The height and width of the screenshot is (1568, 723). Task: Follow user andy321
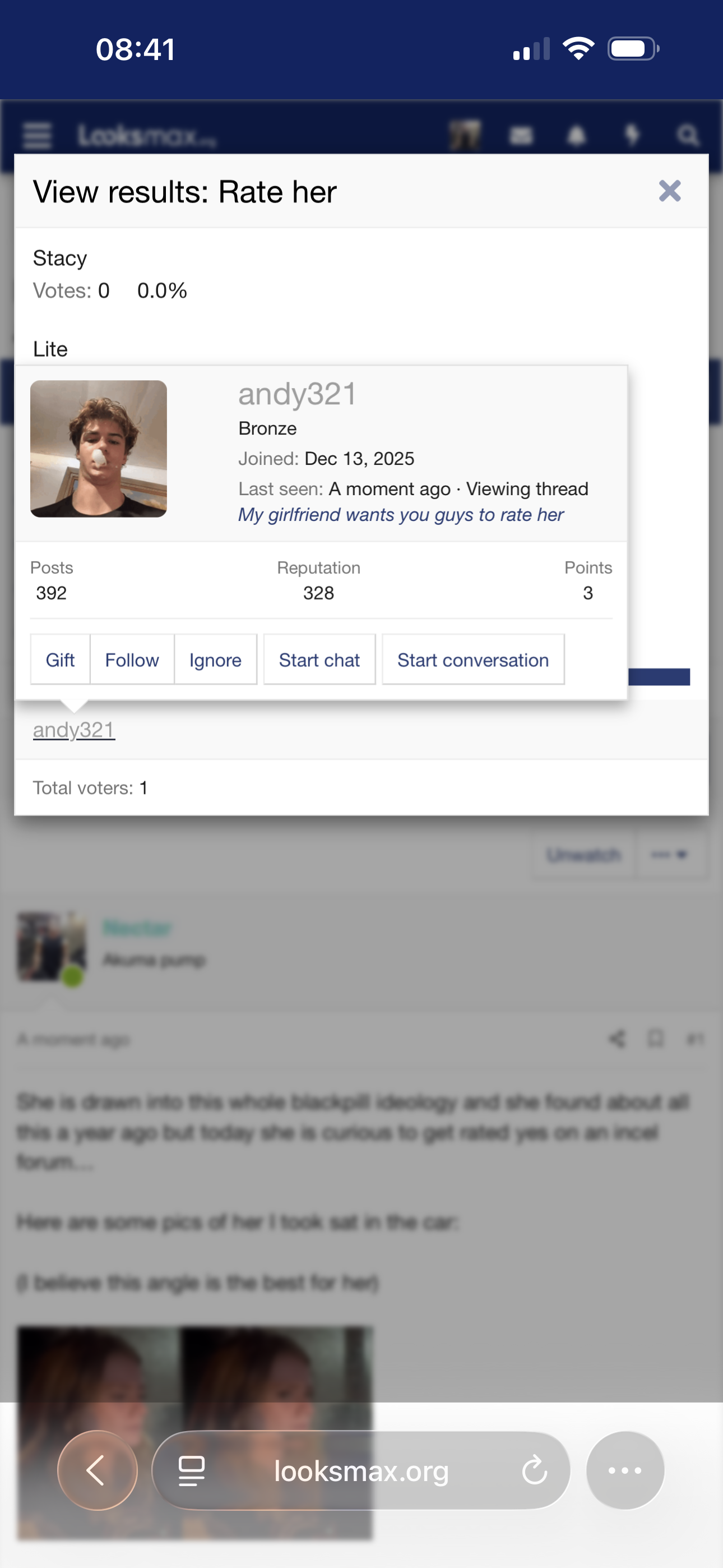132,660
